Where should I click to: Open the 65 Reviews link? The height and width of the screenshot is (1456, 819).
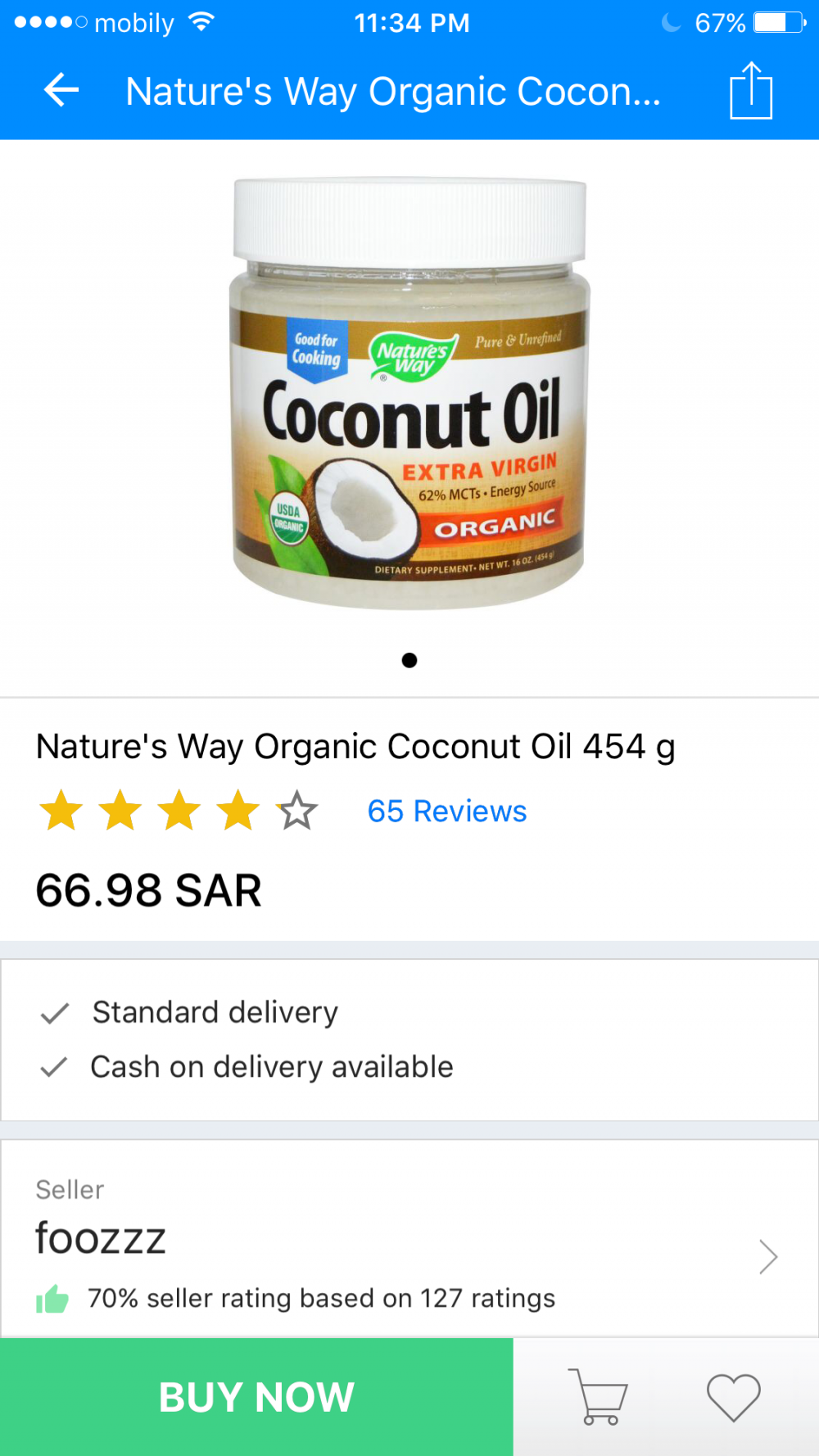click(x=446, y=811)
